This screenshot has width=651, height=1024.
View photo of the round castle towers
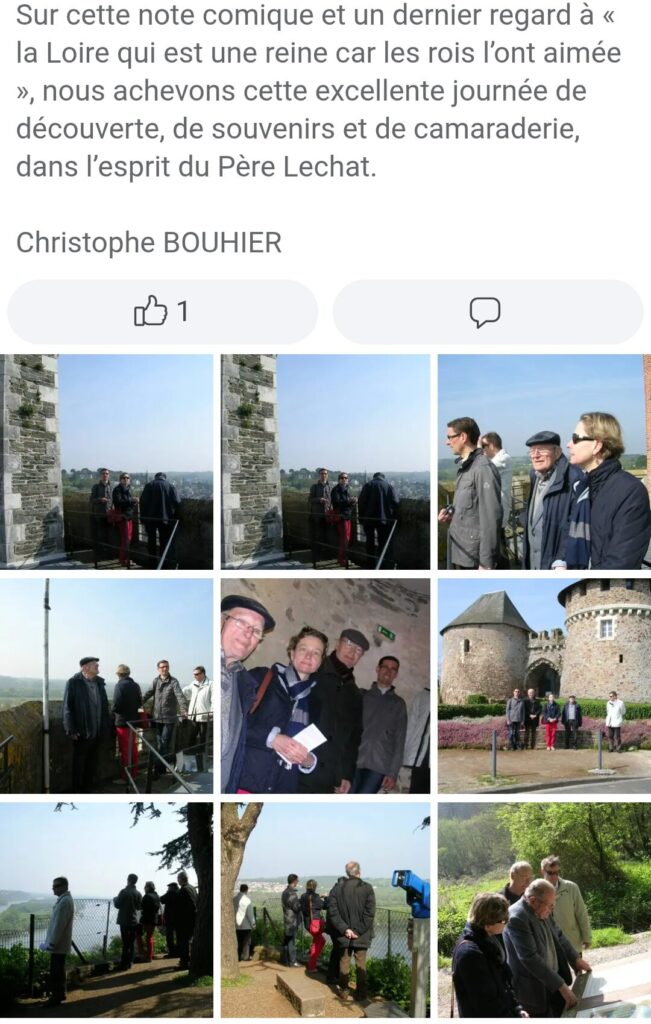[544, 686]
